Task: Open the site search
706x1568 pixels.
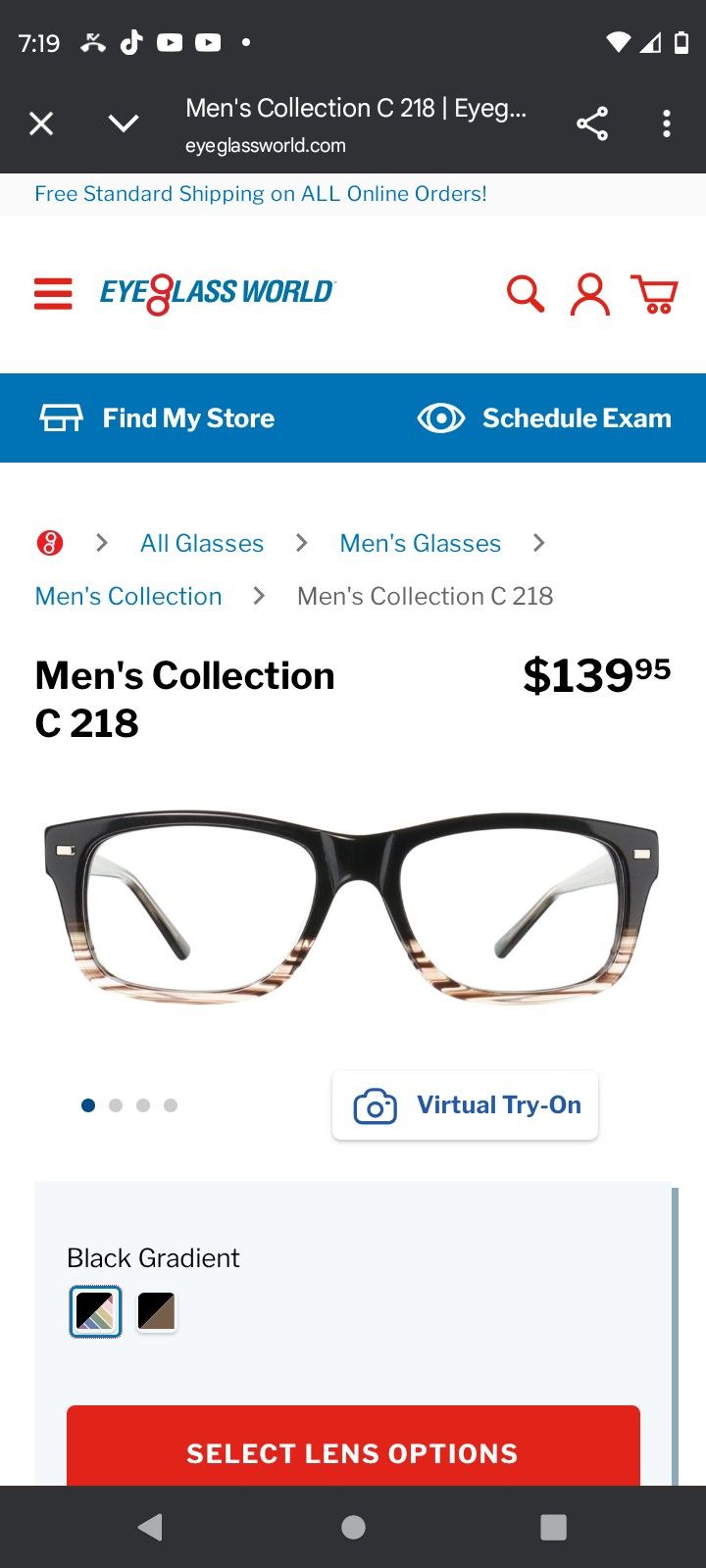Action: pos(525,294)
